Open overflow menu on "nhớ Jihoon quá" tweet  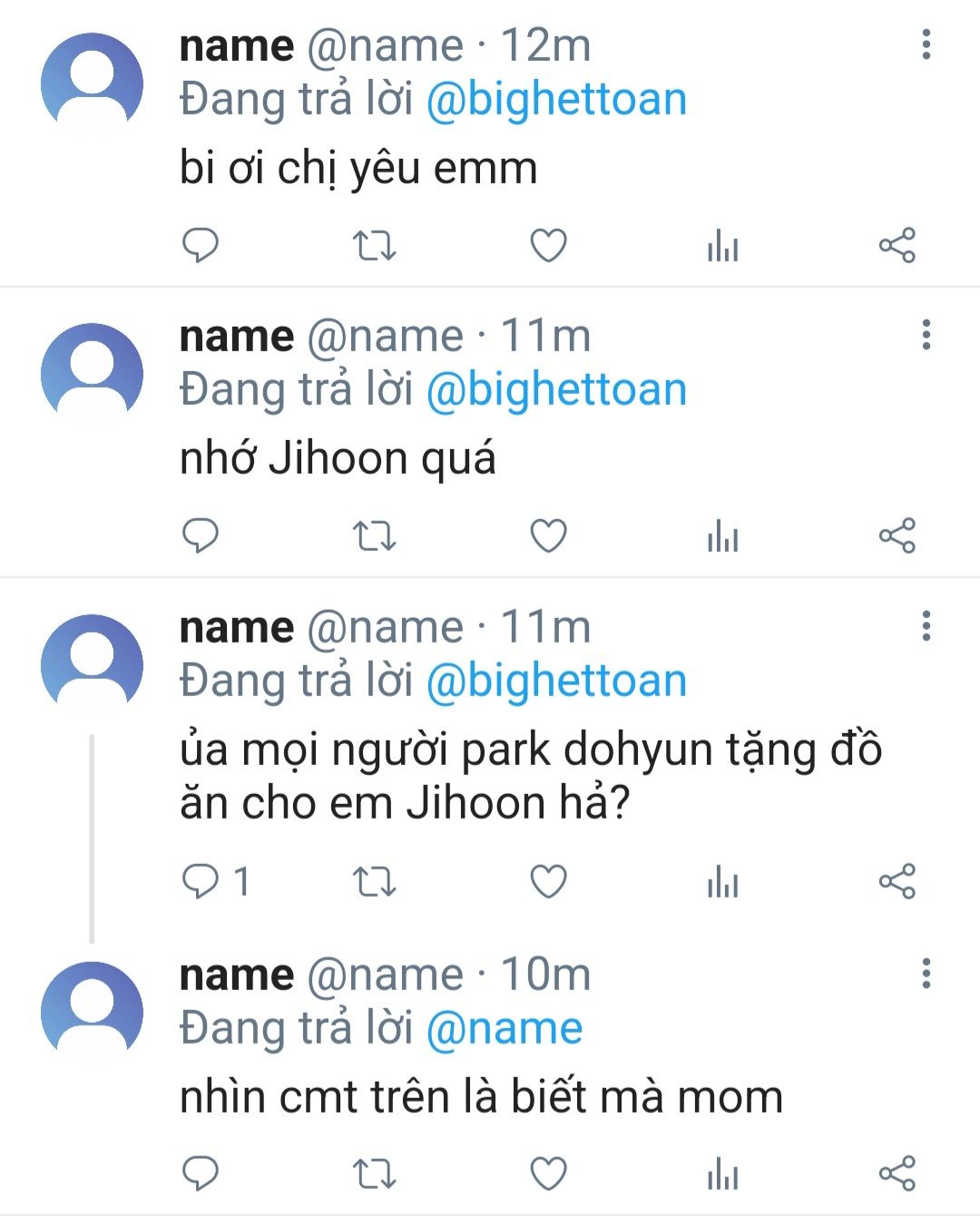pyautogui.click(x=926, y=335)
